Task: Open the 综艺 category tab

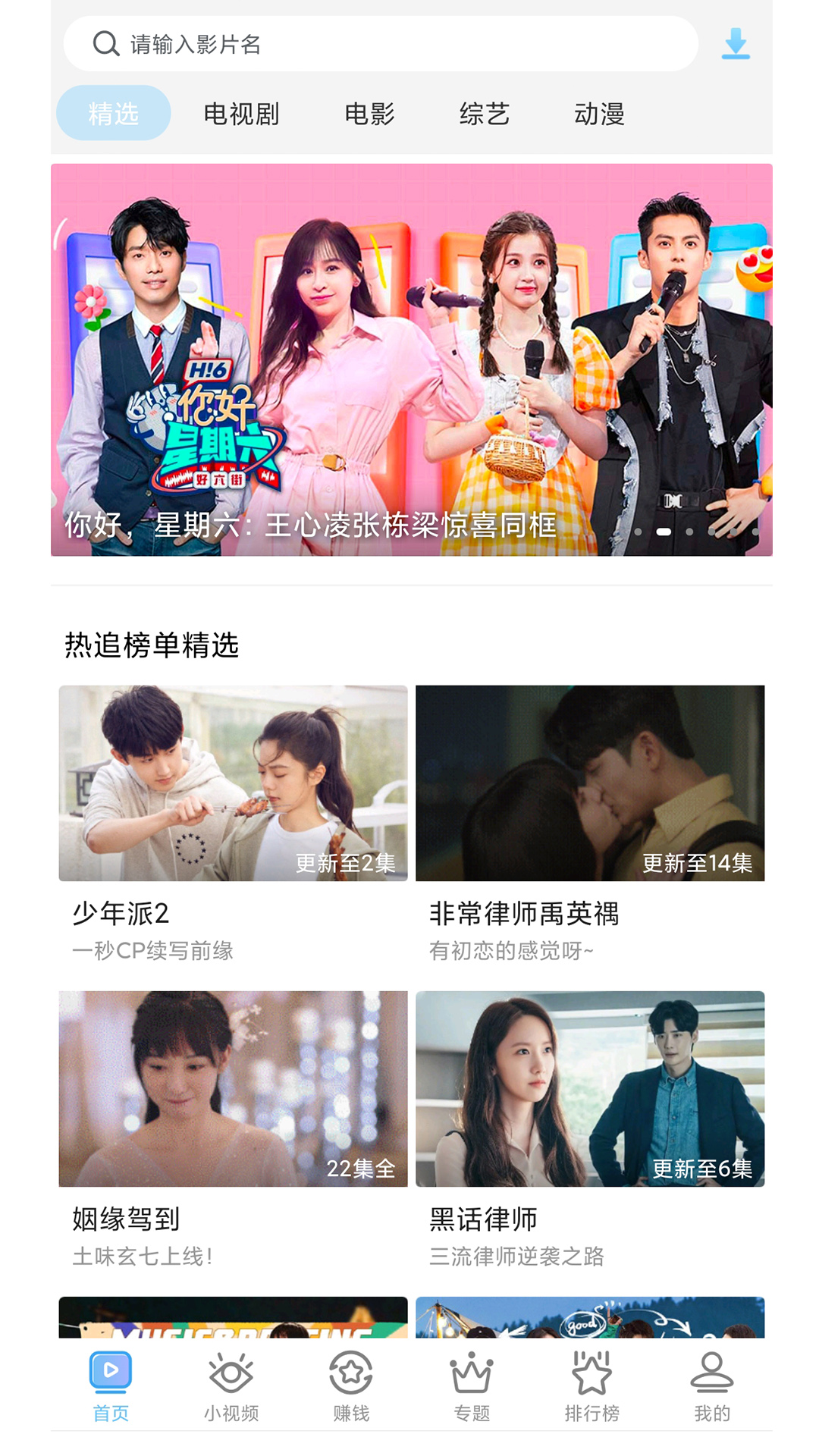Action: tap(484, 114)
